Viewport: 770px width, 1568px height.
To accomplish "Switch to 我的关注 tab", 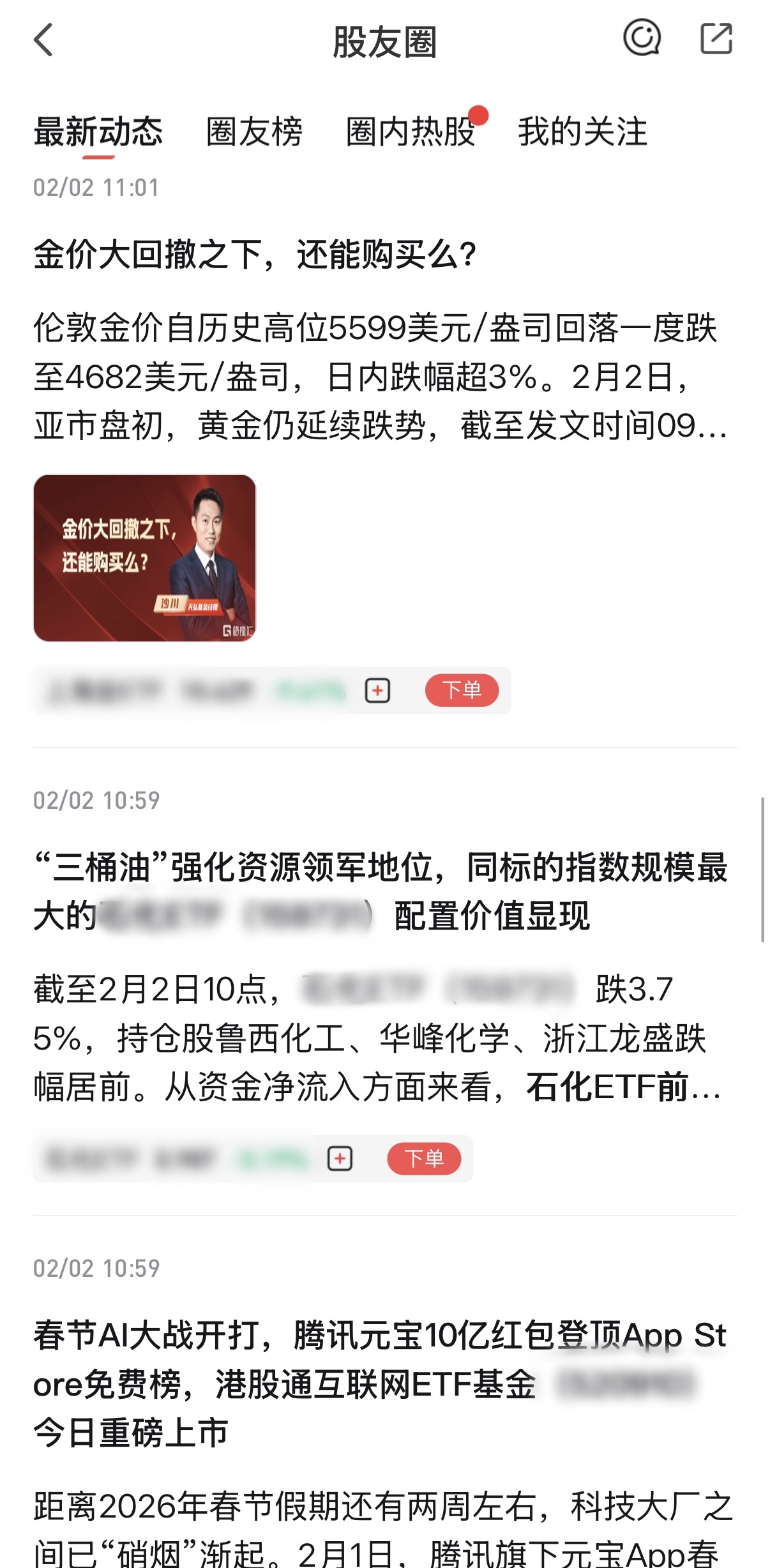I will coord(582,132).
